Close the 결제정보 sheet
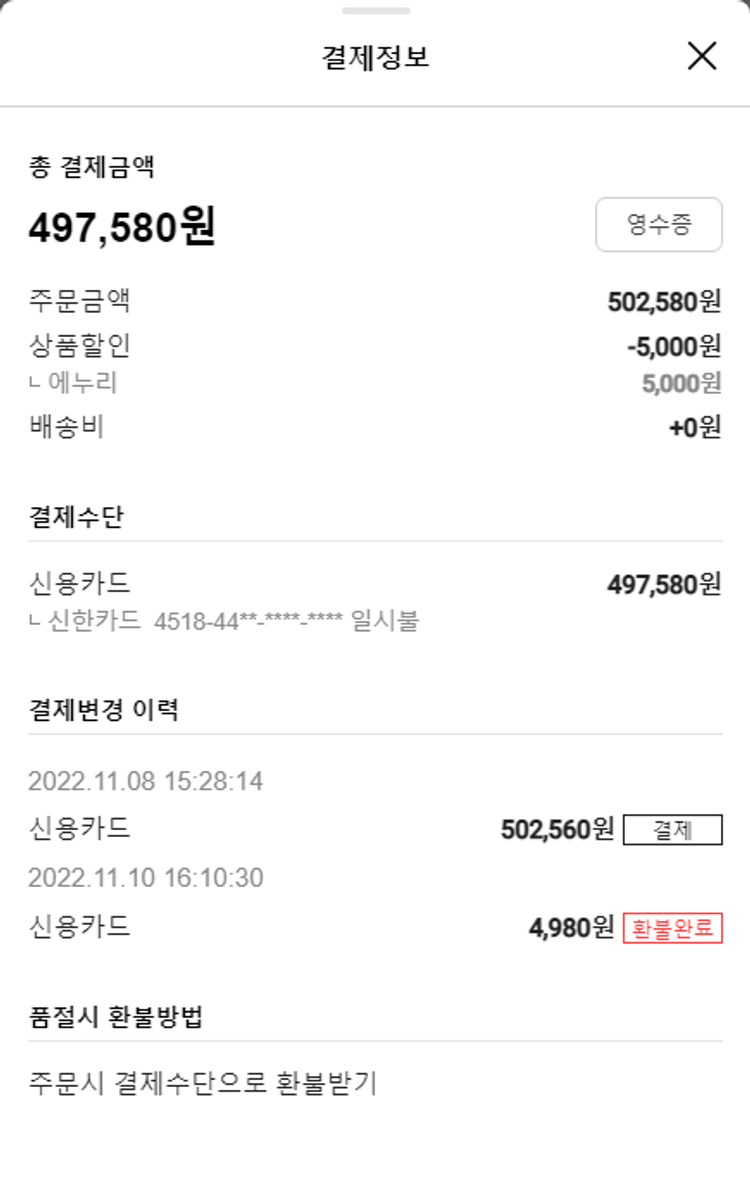The width and height of the screenshot is (750, 1203). pyautogui.click(x=702, y=56)
